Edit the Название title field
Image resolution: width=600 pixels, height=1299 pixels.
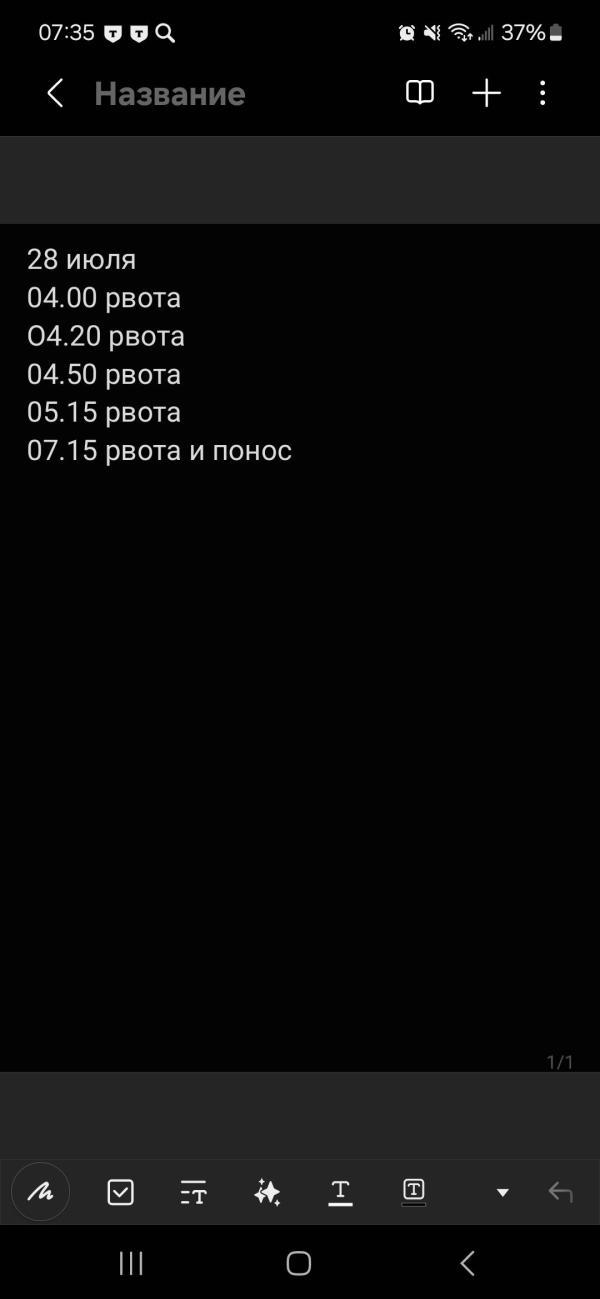pyautogui.click(x=170, y=94)
